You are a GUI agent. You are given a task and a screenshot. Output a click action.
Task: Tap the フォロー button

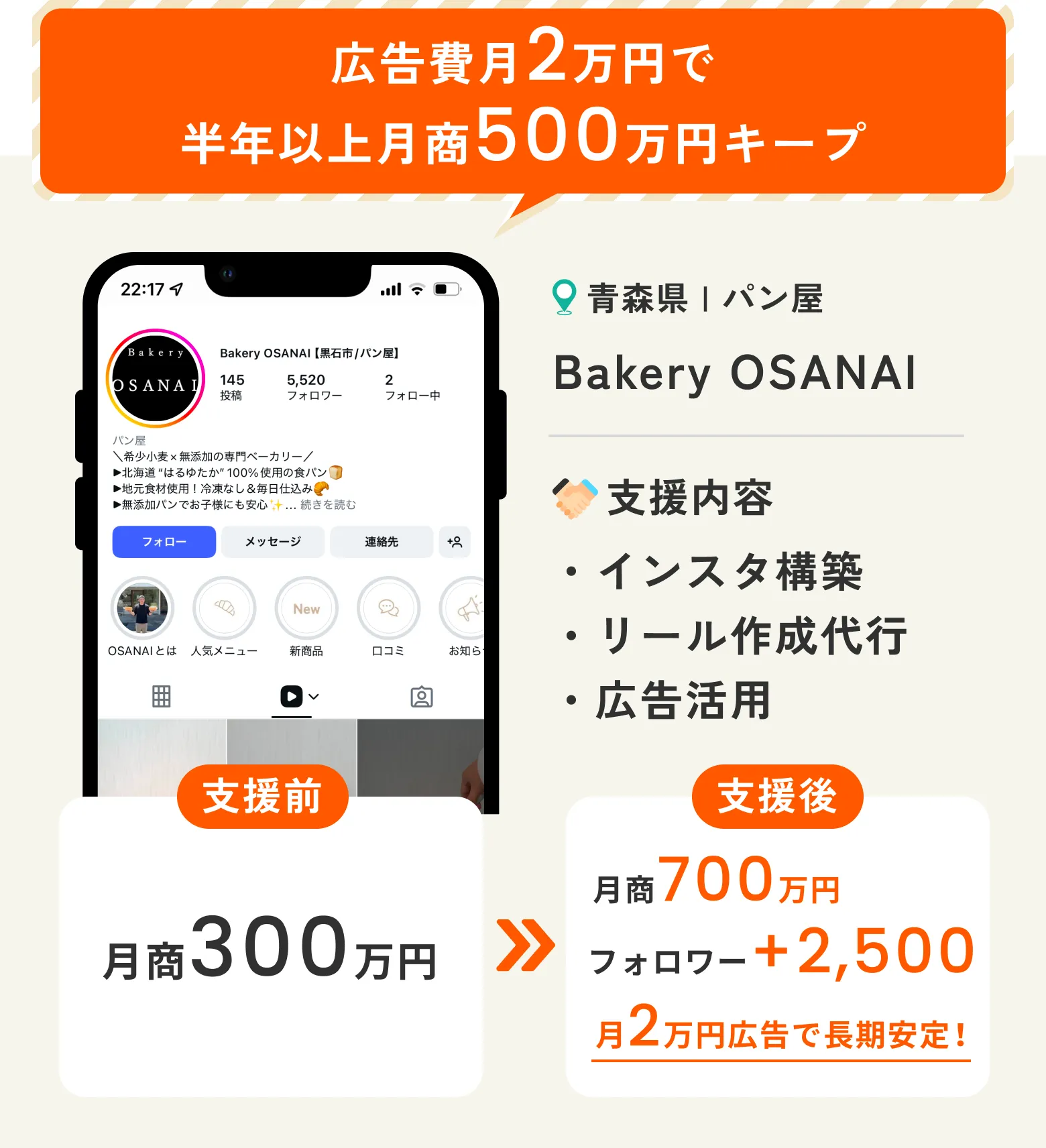tap(163, 542)
